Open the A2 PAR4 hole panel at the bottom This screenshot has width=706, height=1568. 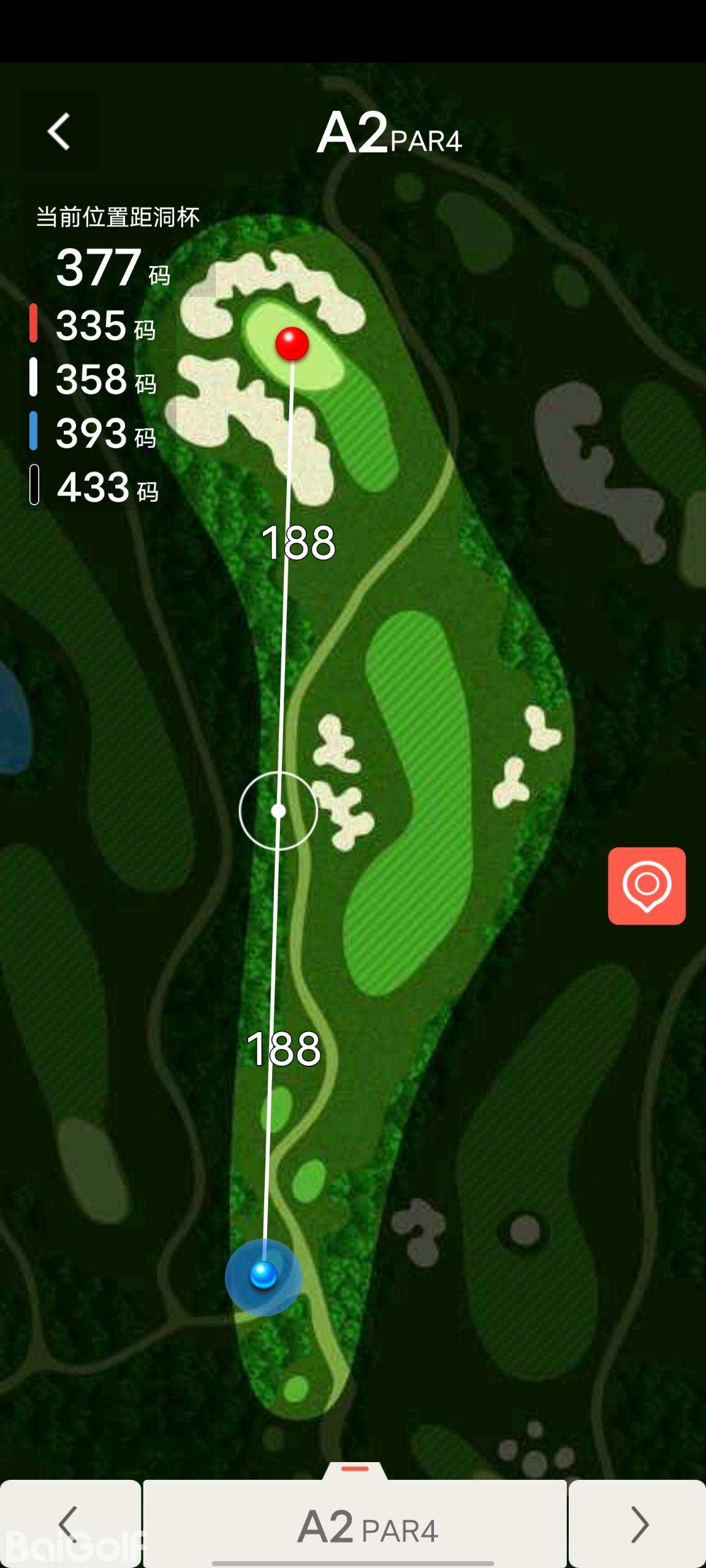(355, 1525)
